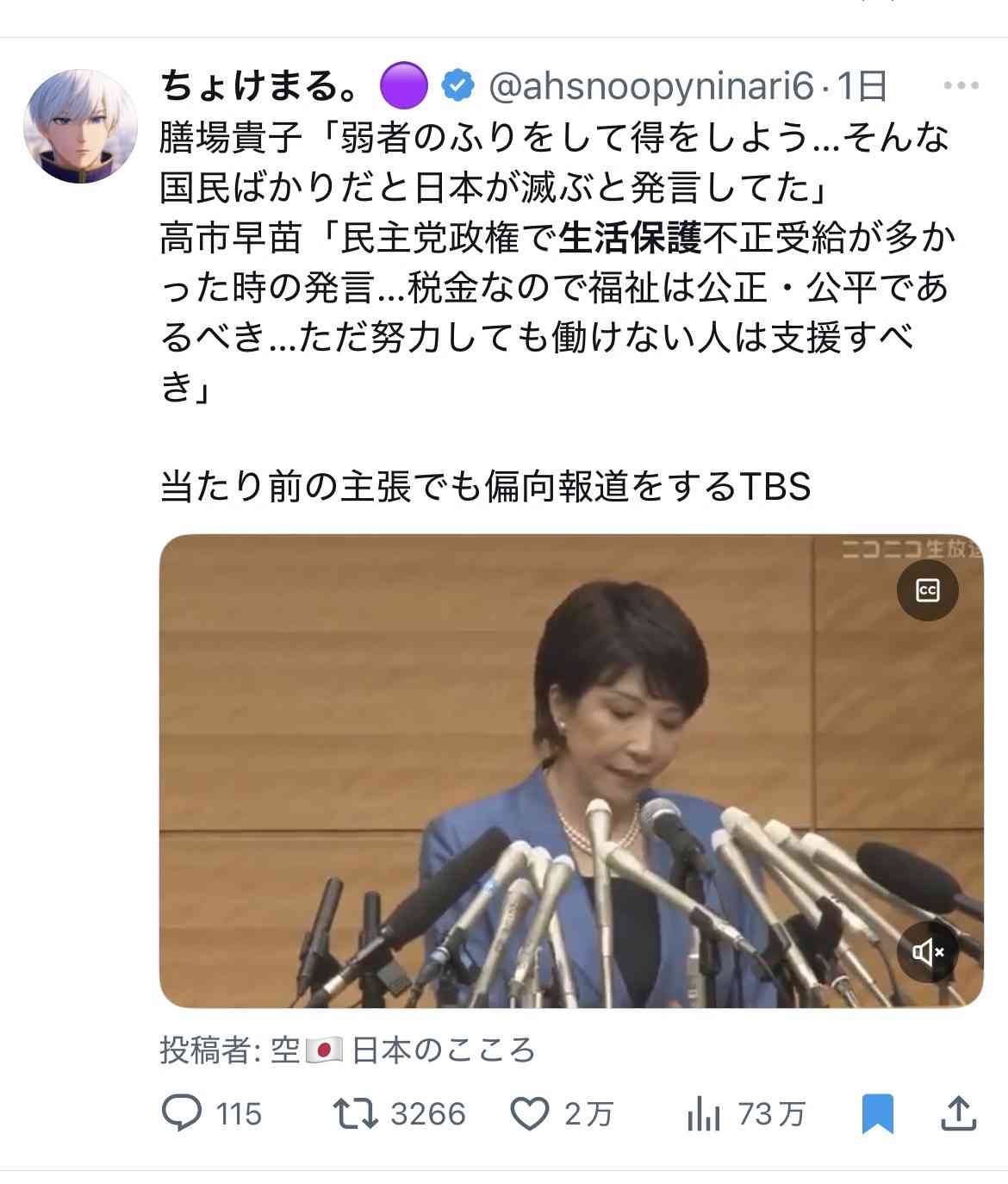Remove the bookmark from this tweet
Viewport: 1008px width, 1184px height.
877,1113
